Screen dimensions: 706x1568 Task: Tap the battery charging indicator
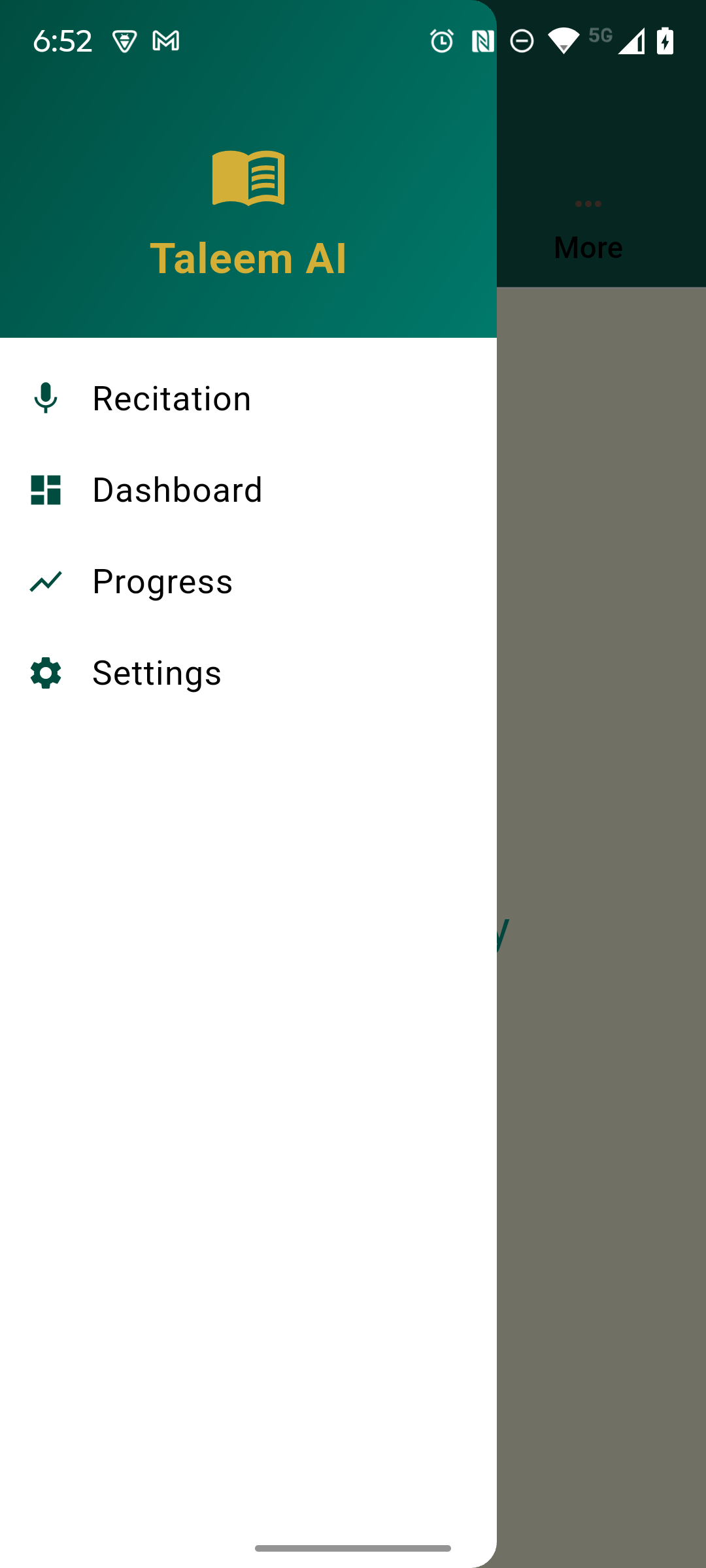click(x=666, y=42)
